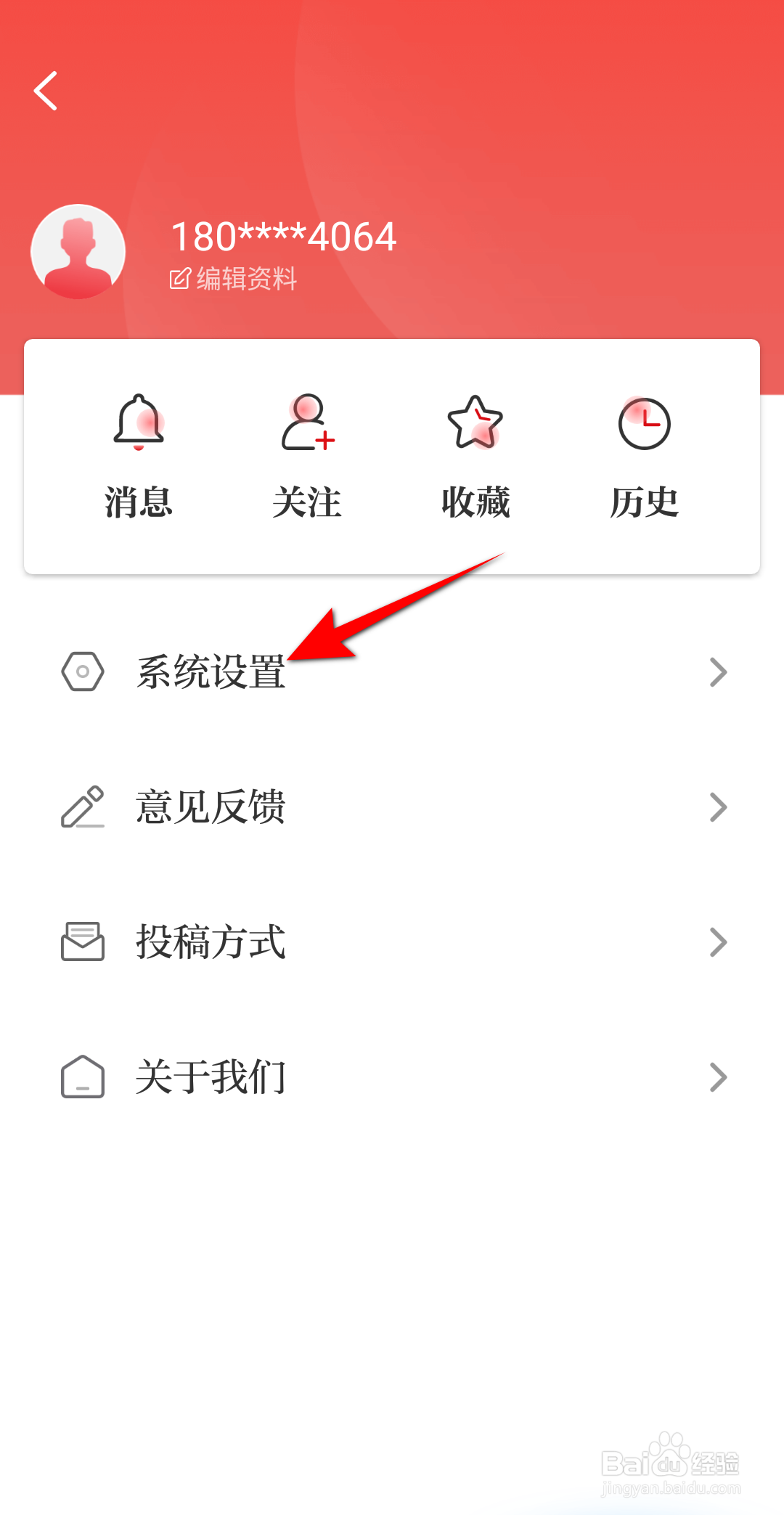Open the 意见反馈 feedback entry

(x=212, y=806)
